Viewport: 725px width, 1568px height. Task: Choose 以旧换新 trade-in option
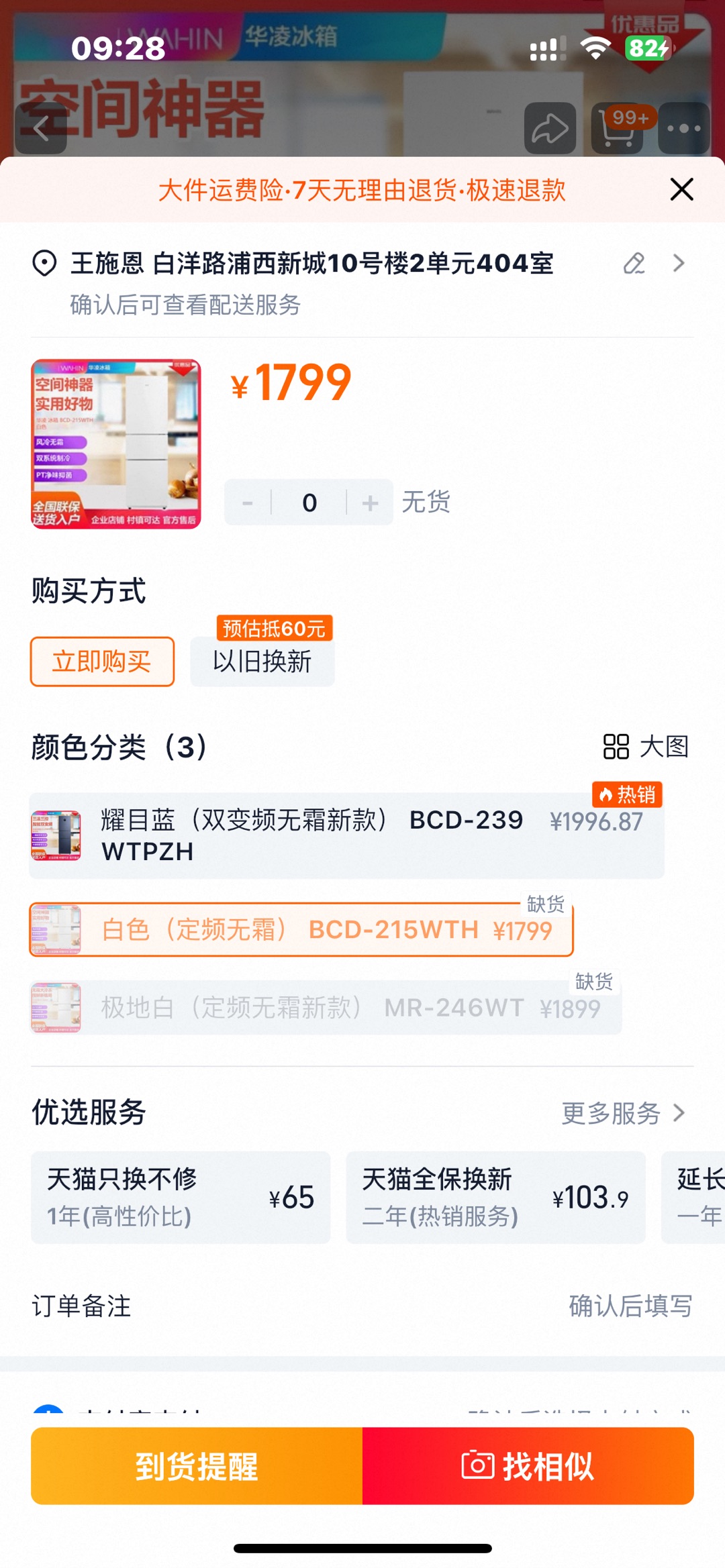(x=262, y=662)
